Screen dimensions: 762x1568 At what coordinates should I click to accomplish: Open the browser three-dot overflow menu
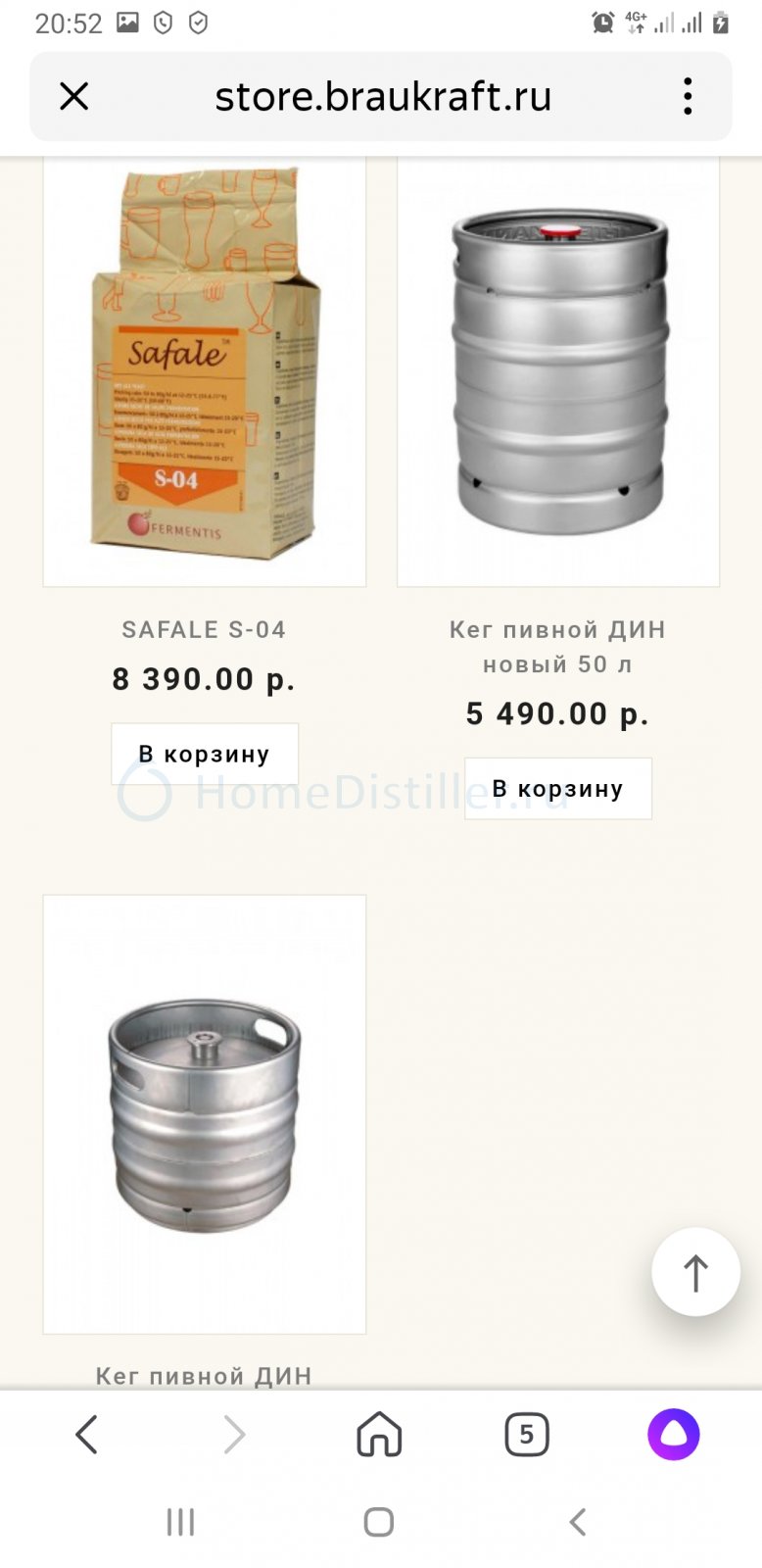click(x=688, y=96)
